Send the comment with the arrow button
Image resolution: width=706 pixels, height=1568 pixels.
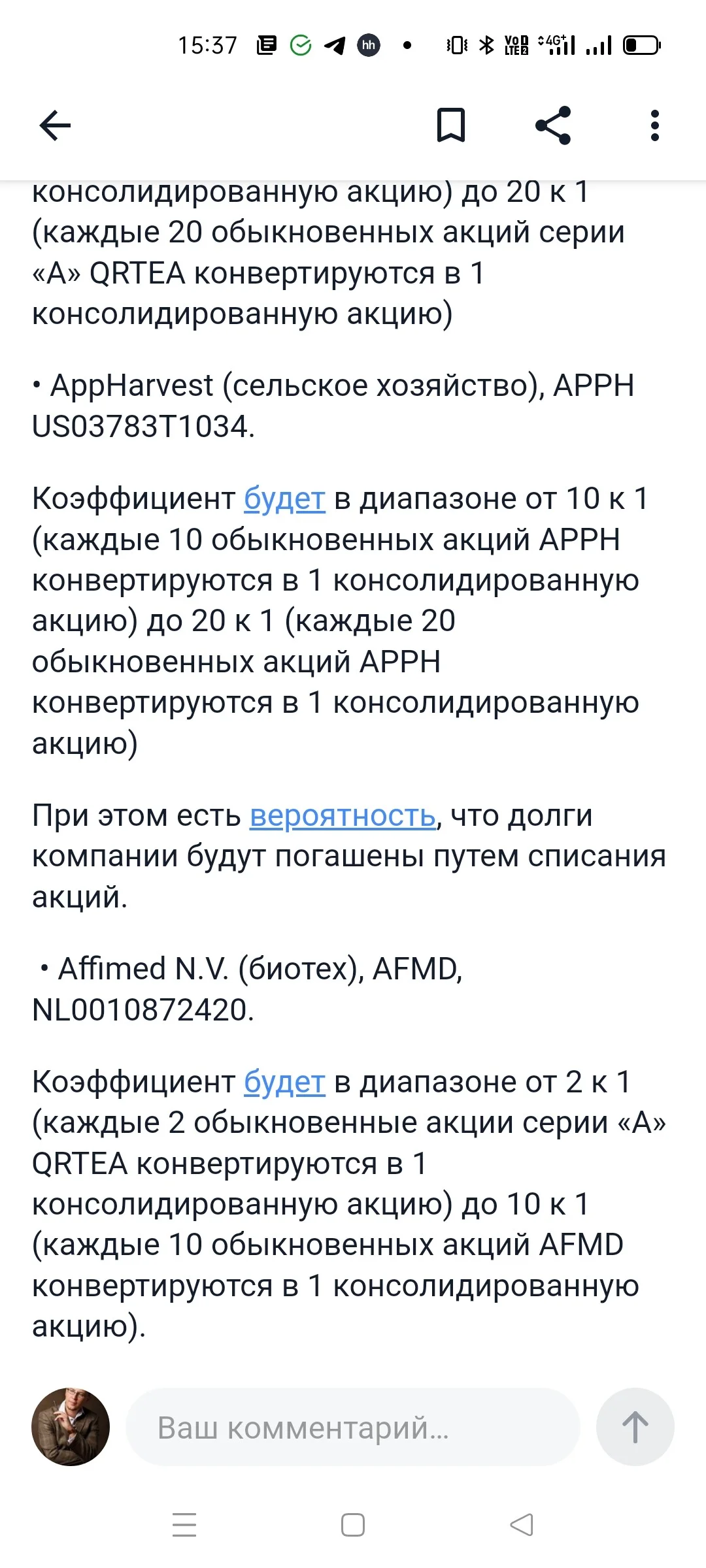635,1428
